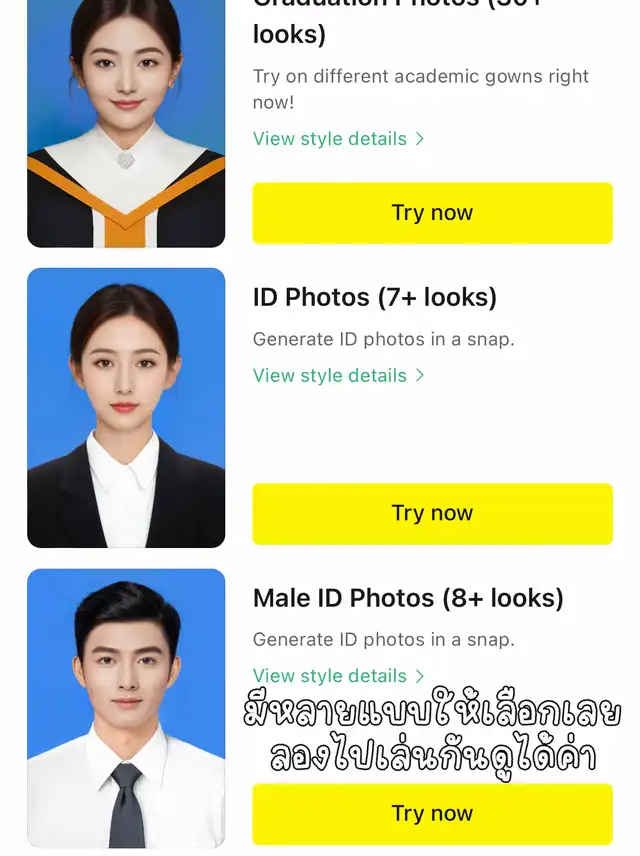This screenshot has height=856, width=640.
Task: View style details for Graduation Photos
Action: pos(339,139)
